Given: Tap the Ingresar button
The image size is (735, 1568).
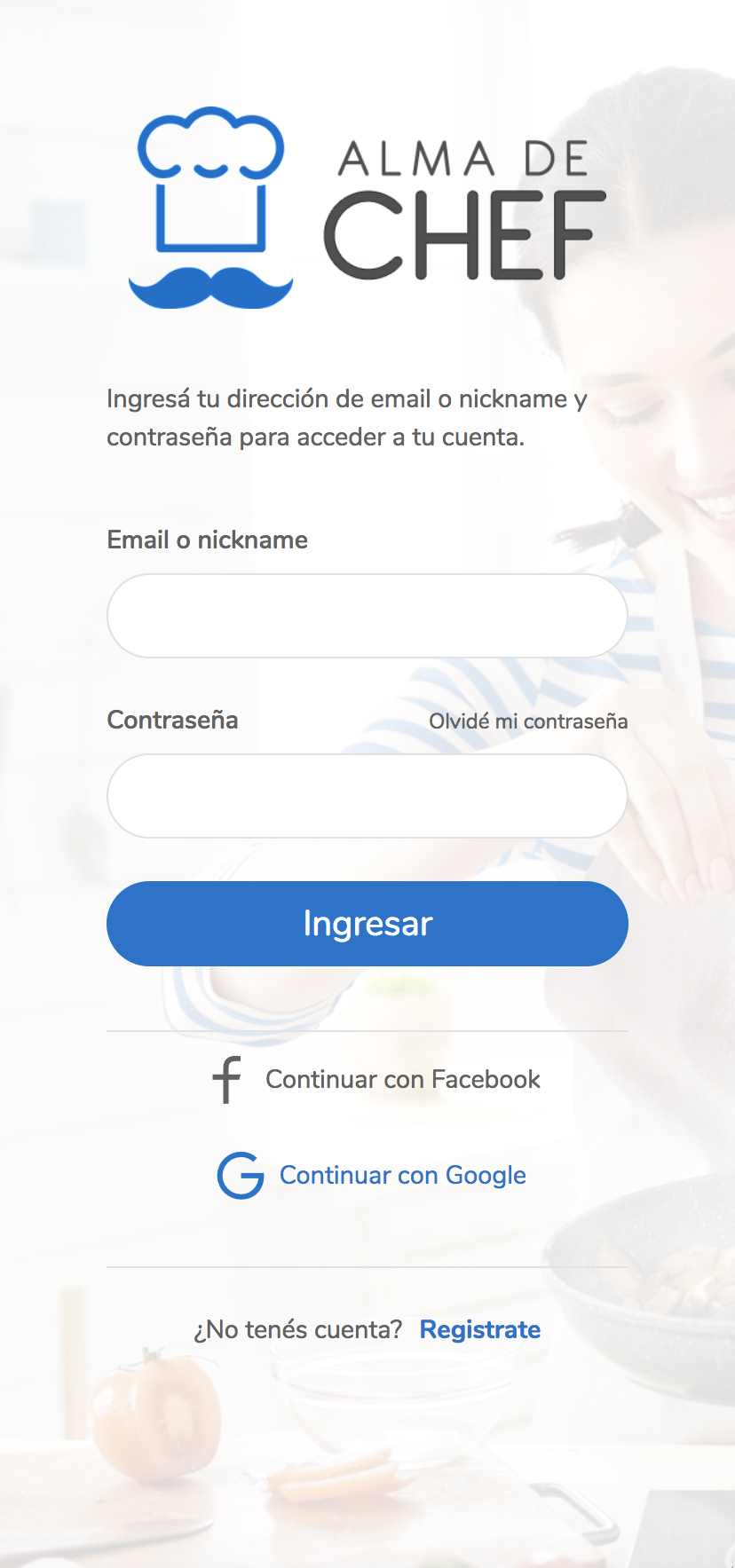Looking at the screenshot, I should tap(367, 924).
